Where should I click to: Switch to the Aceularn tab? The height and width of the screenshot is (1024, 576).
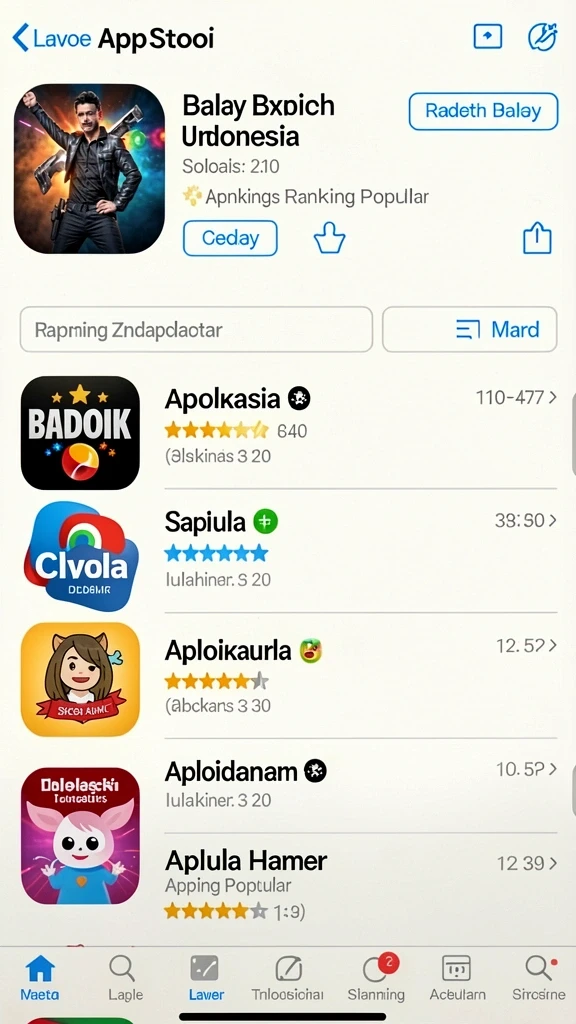[457, 978]
